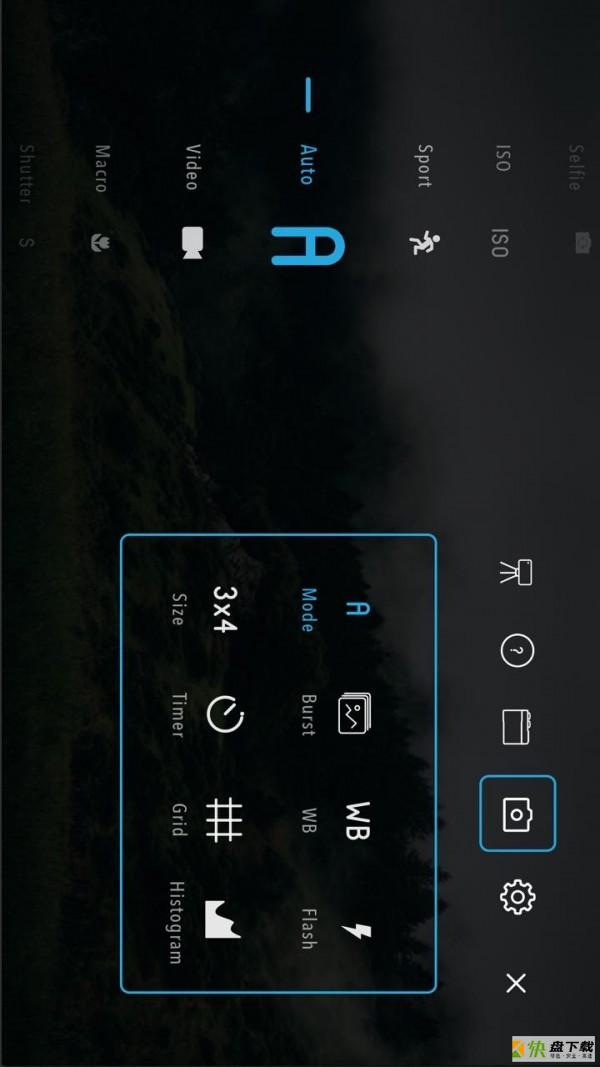This screenshot has width=600, height=1067.
Task: Close the camera settings panel
Action: [x=516, y=984]
